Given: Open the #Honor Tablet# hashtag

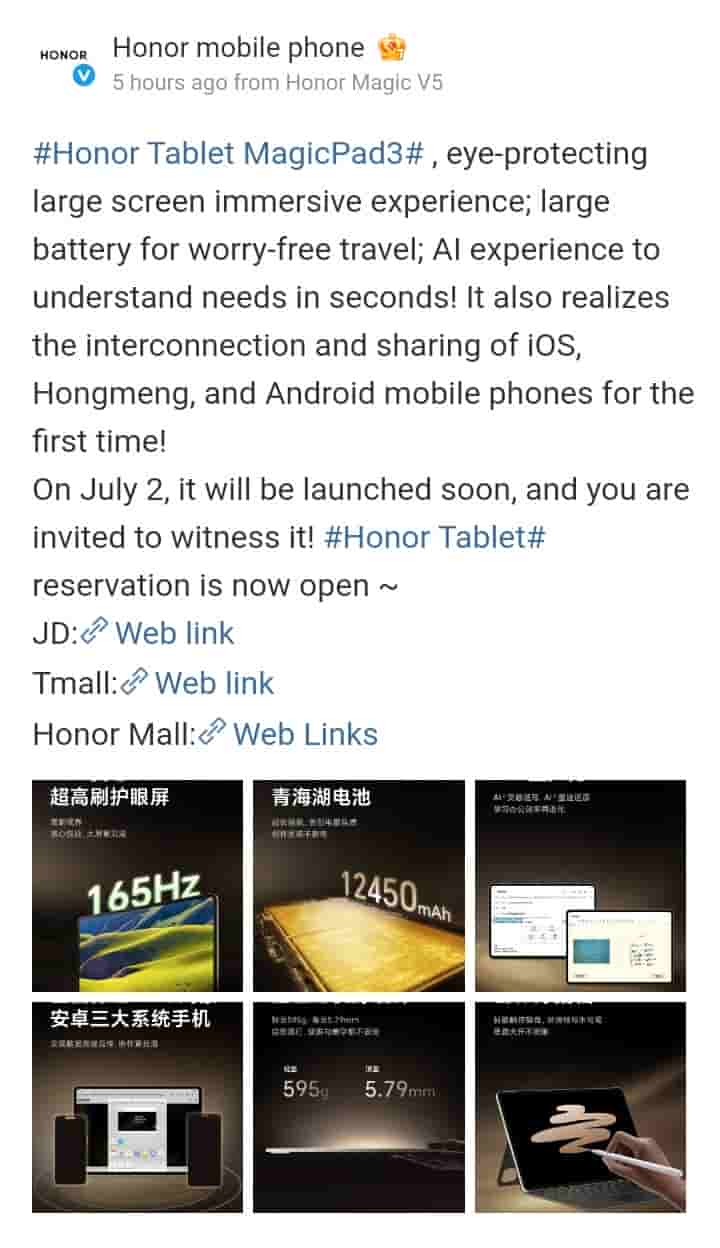Looking at the screenshot, I should click(x=435, y=537).
